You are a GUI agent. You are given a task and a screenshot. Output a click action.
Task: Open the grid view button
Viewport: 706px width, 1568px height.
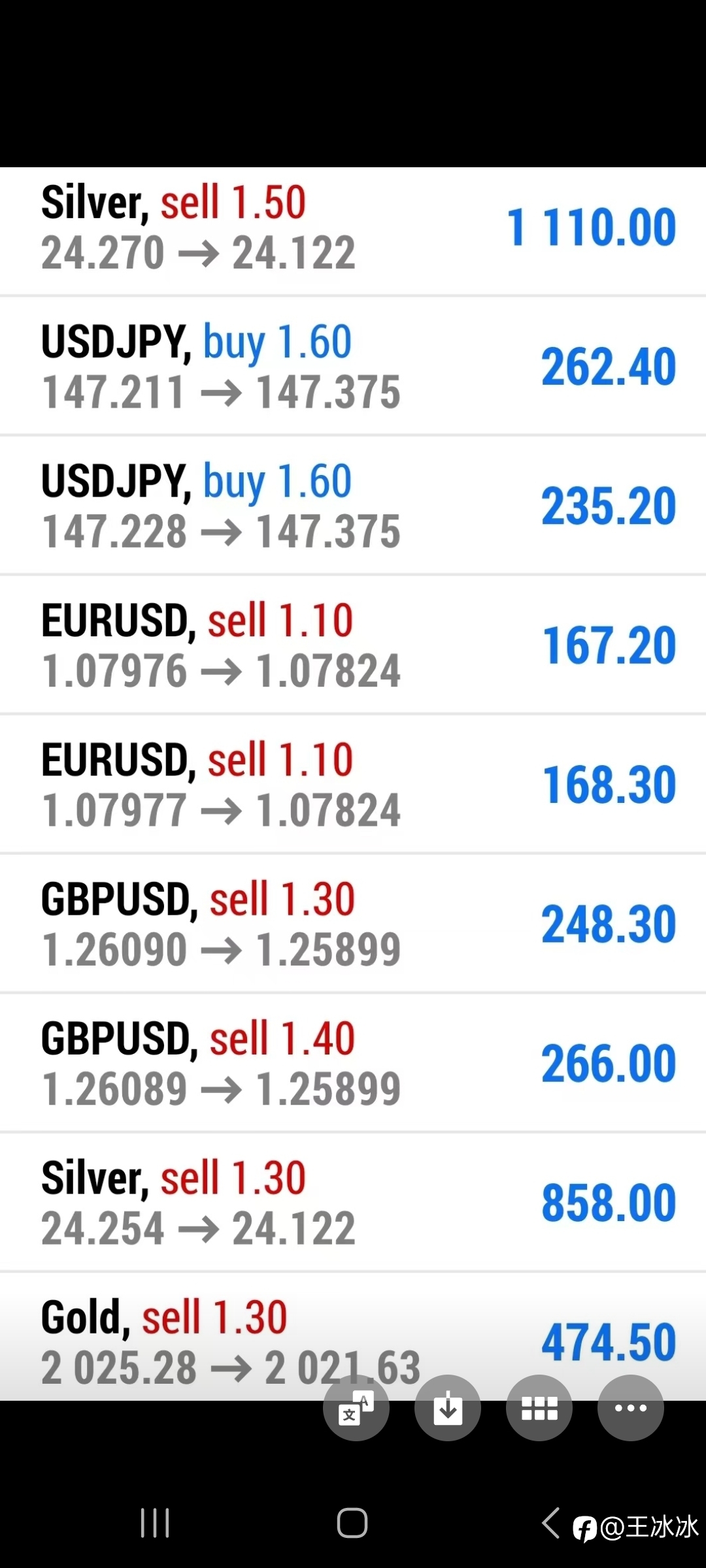[539, 1408]
